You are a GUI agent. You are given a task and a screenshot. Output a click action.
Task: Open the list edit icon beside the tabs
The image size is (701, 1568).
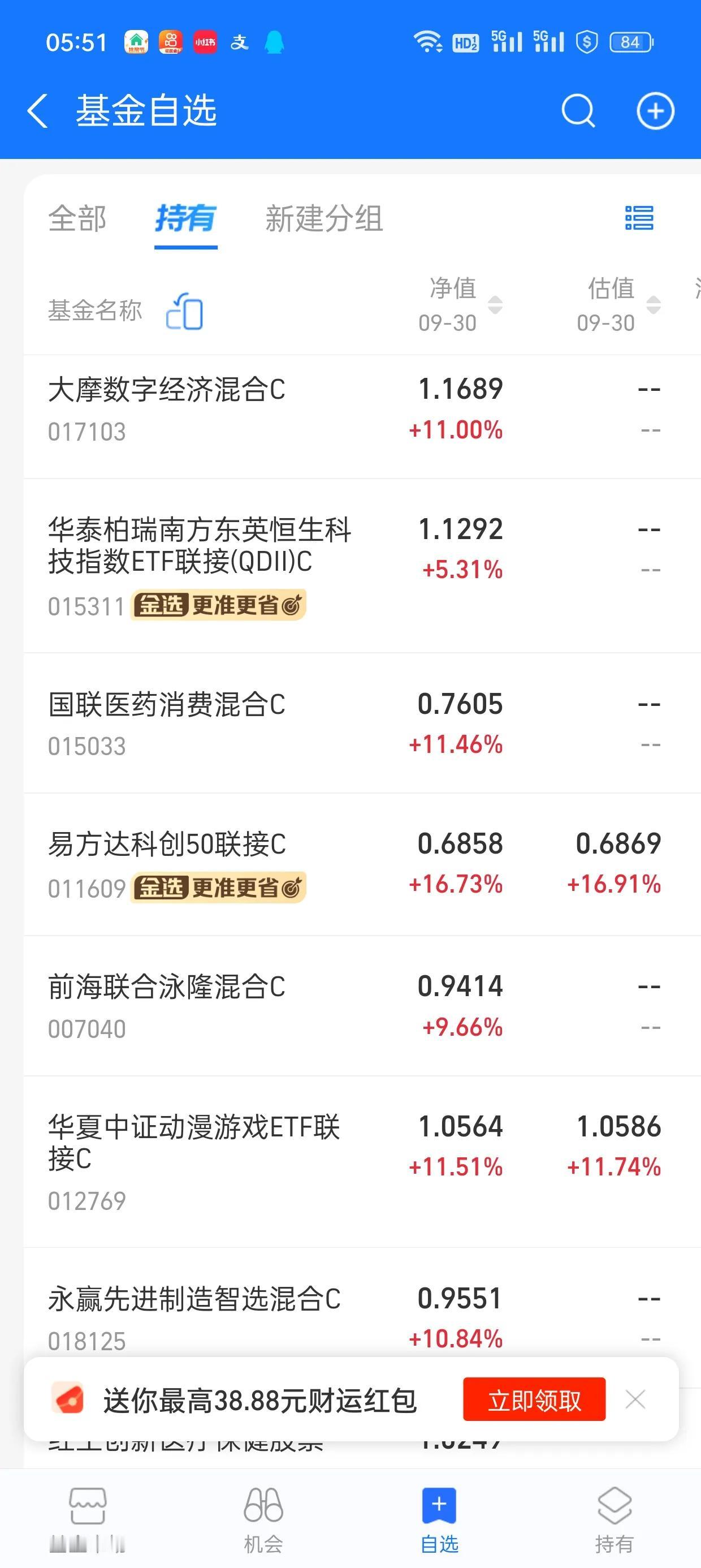pos(639,218)
